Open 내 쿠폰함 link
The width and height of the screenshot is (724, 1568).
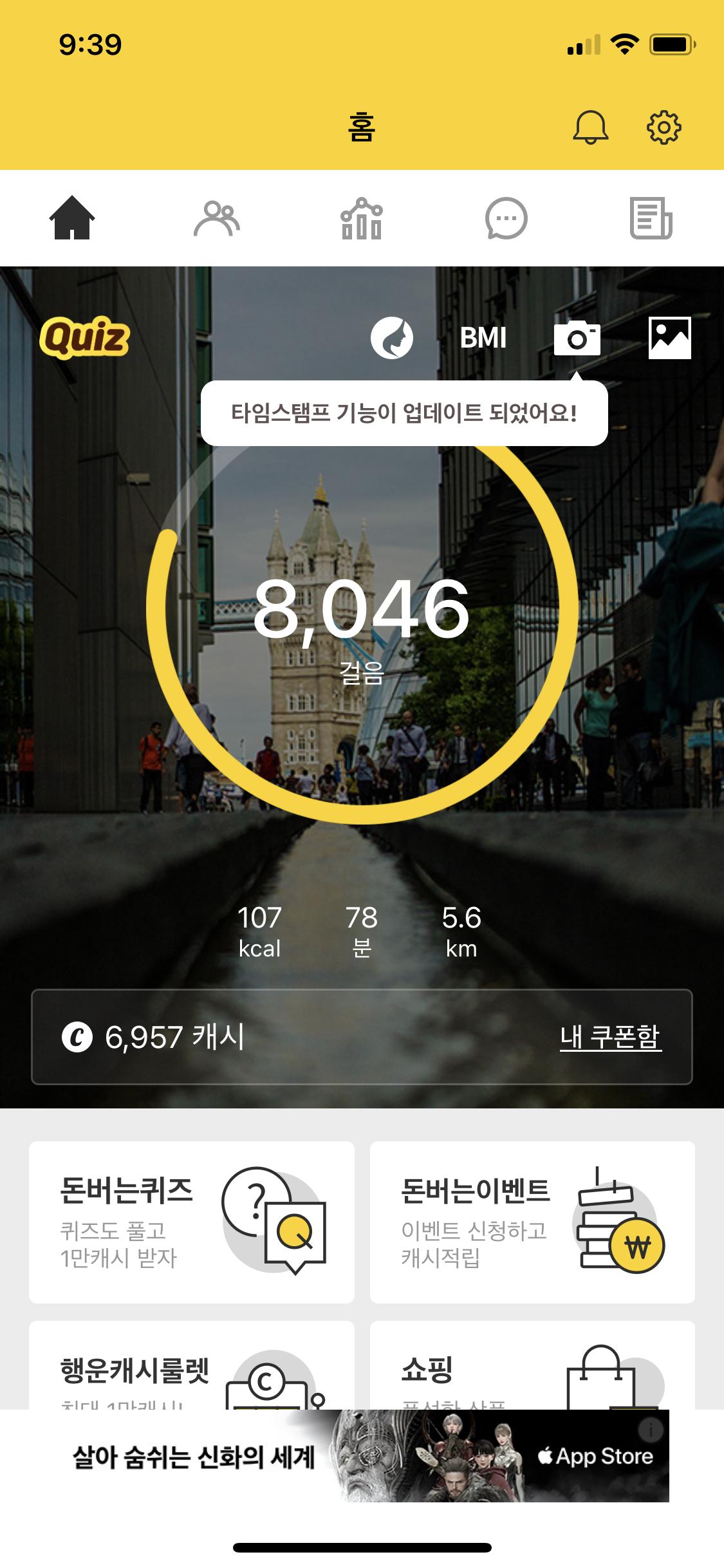[610, 1037]
